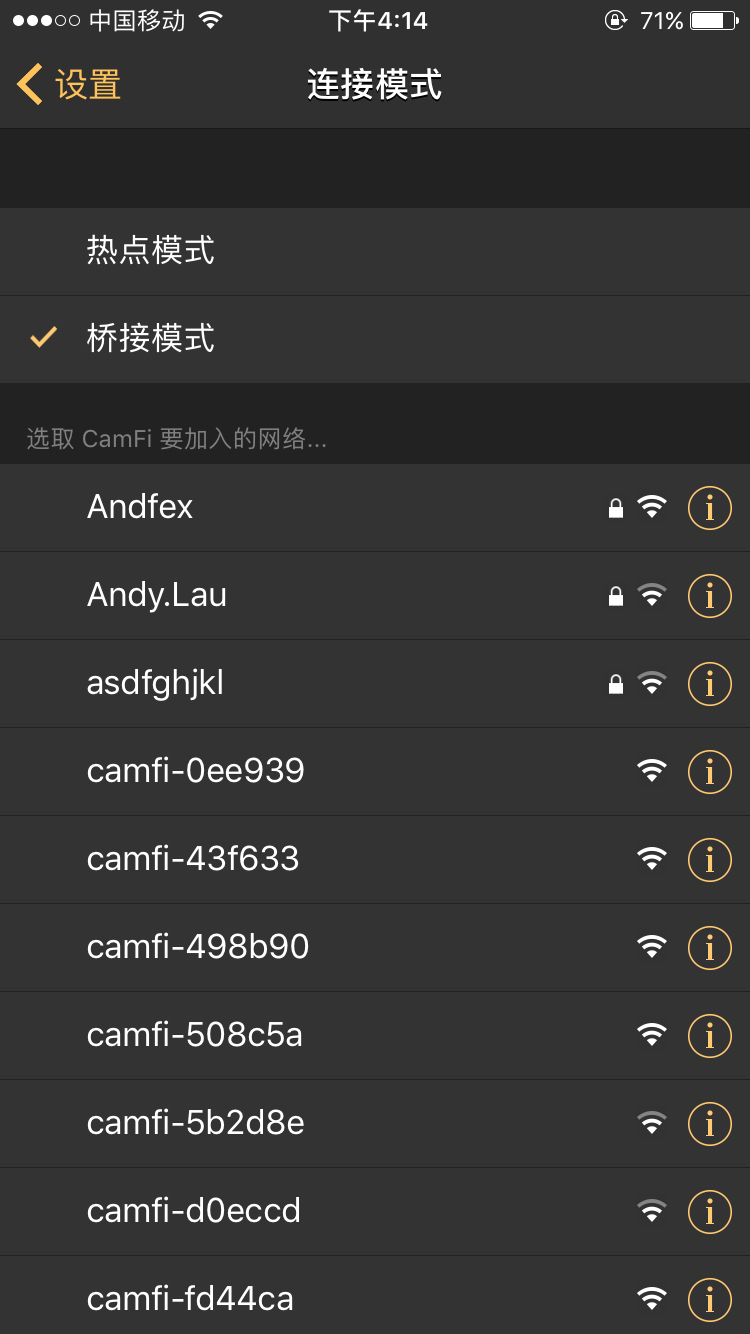Viewport: 750px width, 1334px height.
Task: Open info for camfi-43f633
Action: [710, 860]
